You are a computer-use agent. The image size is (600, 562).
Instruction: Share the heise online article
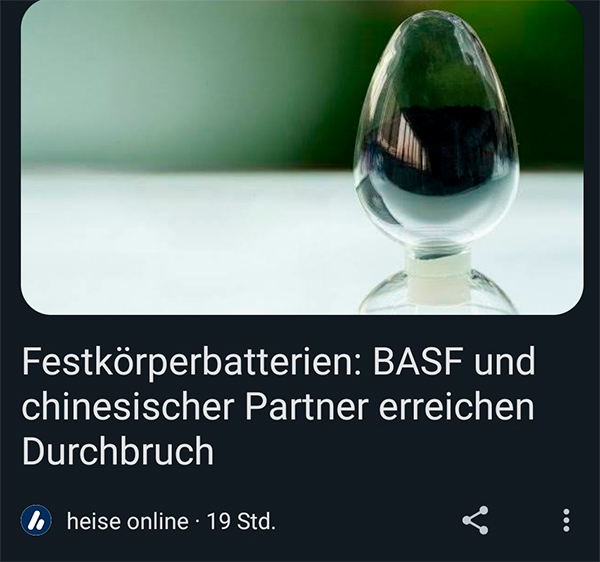475,520
